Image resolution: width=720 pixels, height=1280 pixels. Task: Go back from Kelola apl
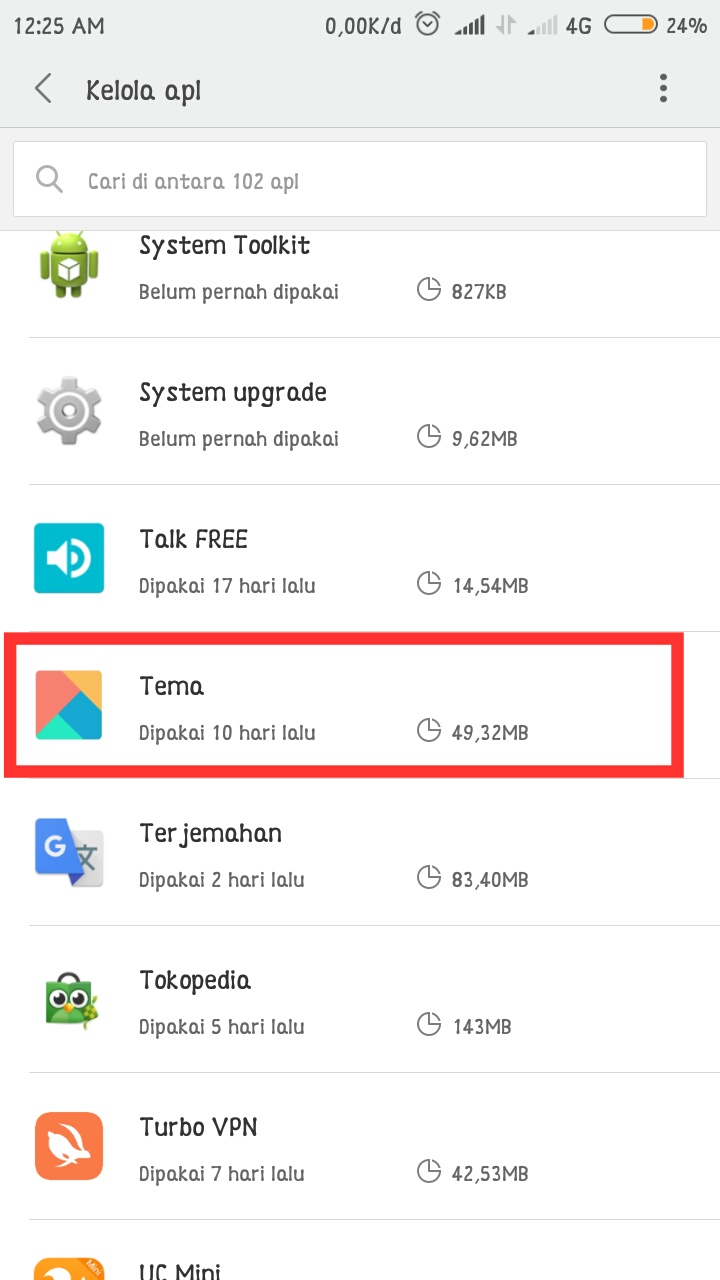[x=43, y=90]
